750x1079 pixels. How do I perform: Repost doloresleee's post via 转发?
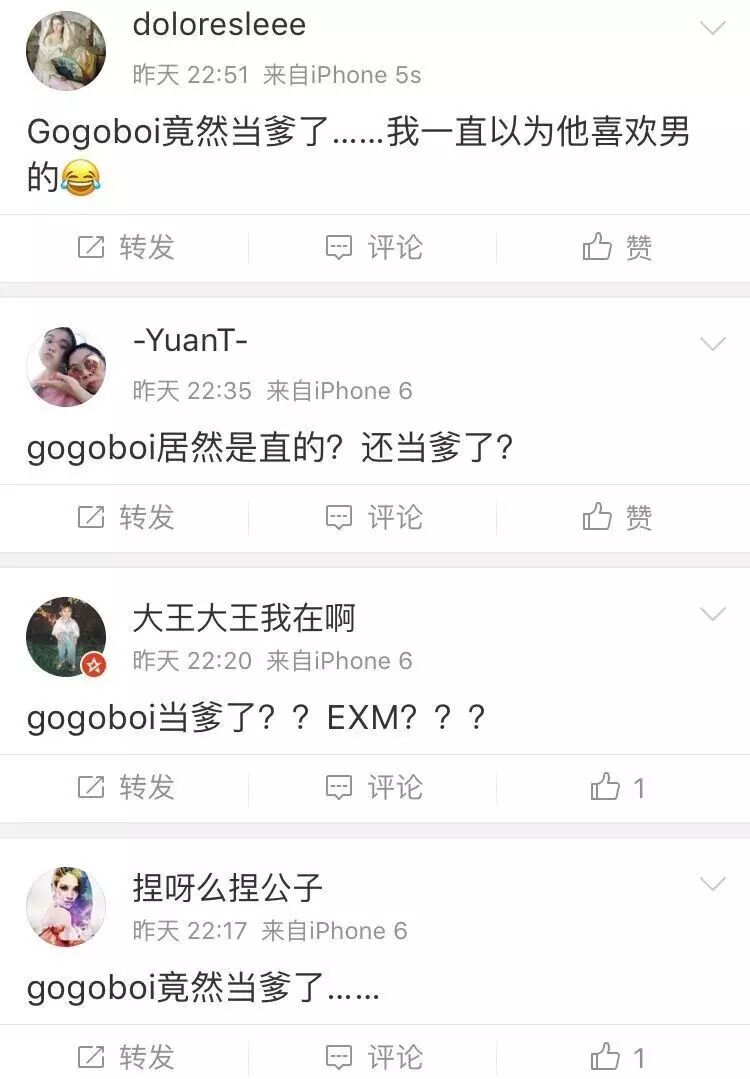tap(126, 247)
